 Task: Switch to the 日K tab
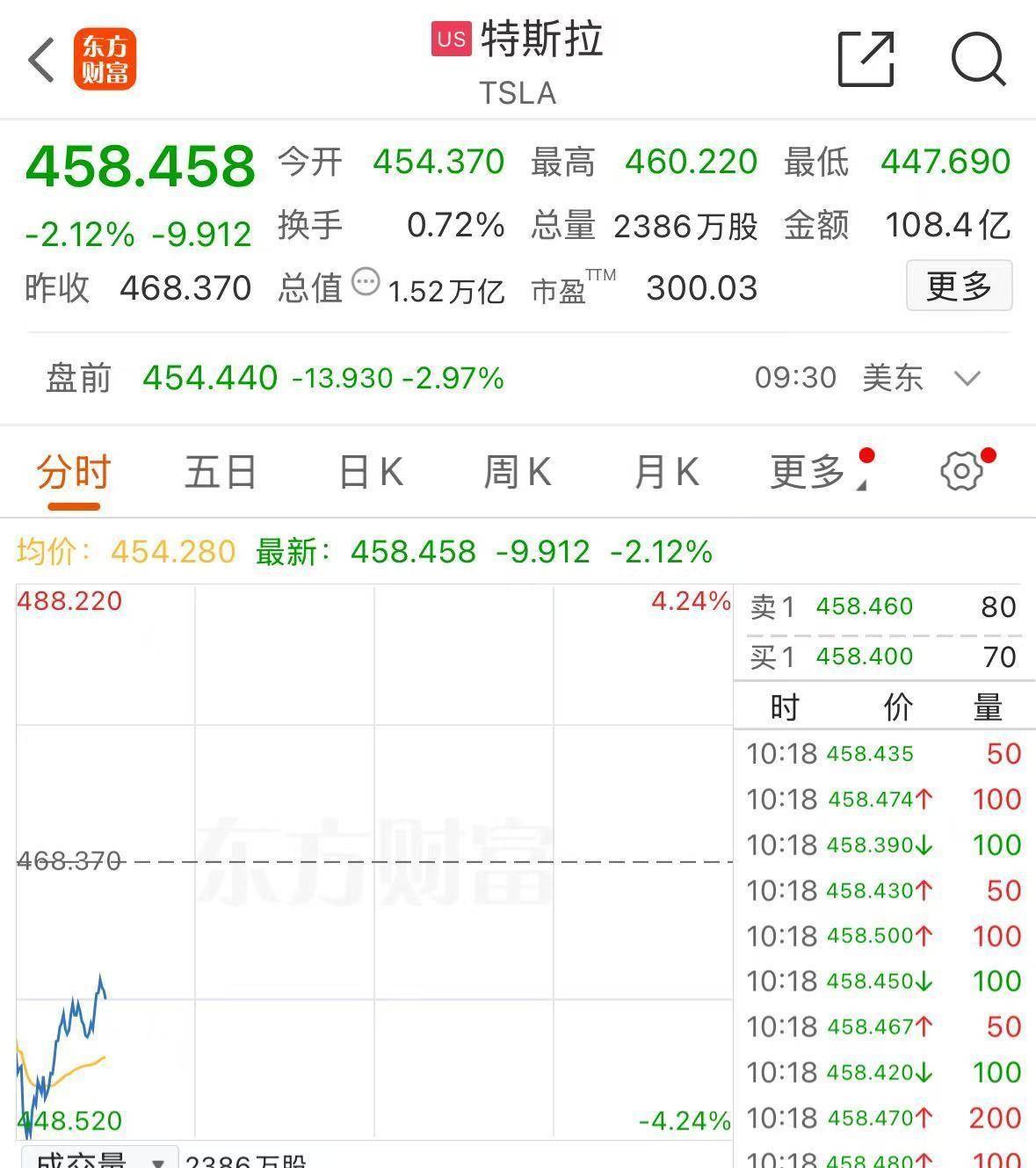[369, 471]
